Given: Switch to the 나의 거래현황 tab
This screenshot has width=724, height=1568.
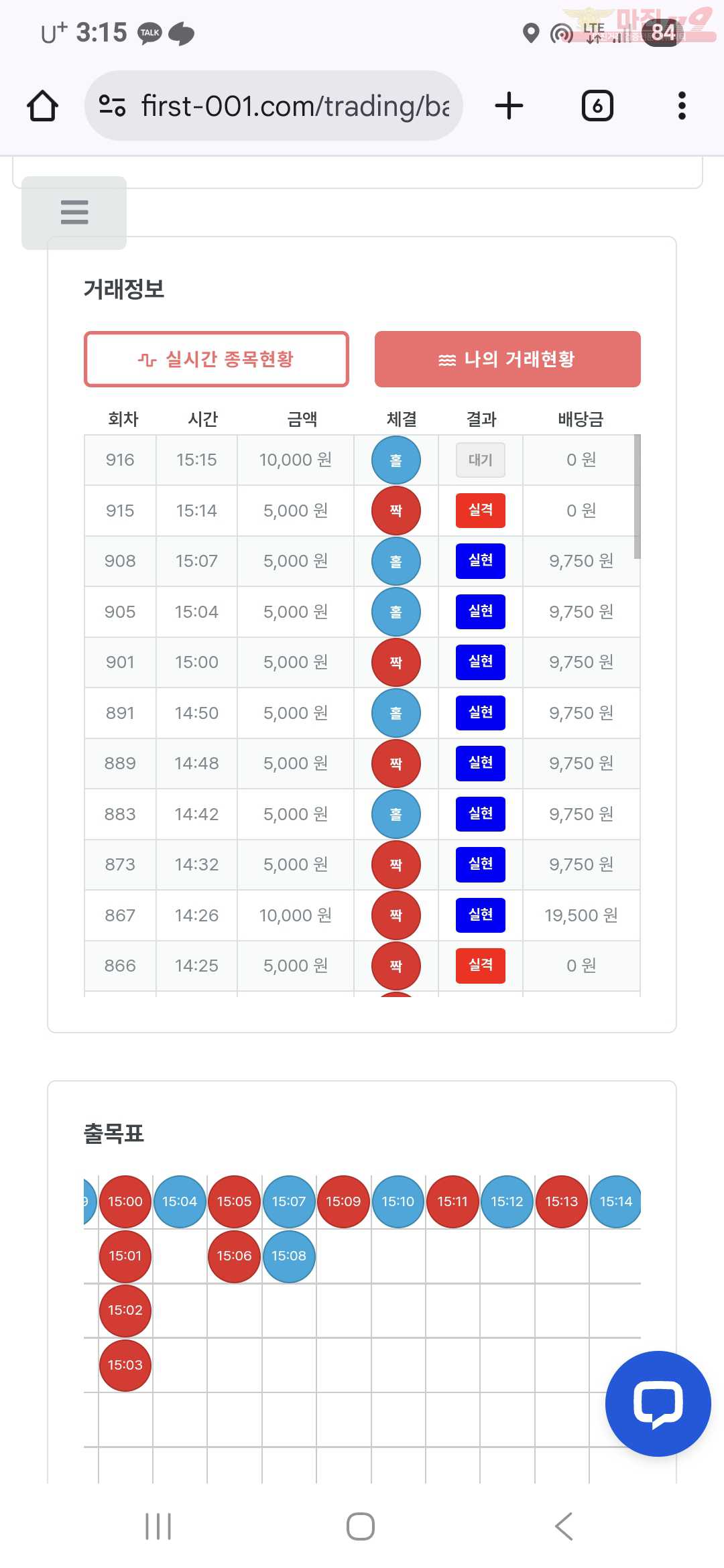Looking at the screenshot, I should coord(507,359).
